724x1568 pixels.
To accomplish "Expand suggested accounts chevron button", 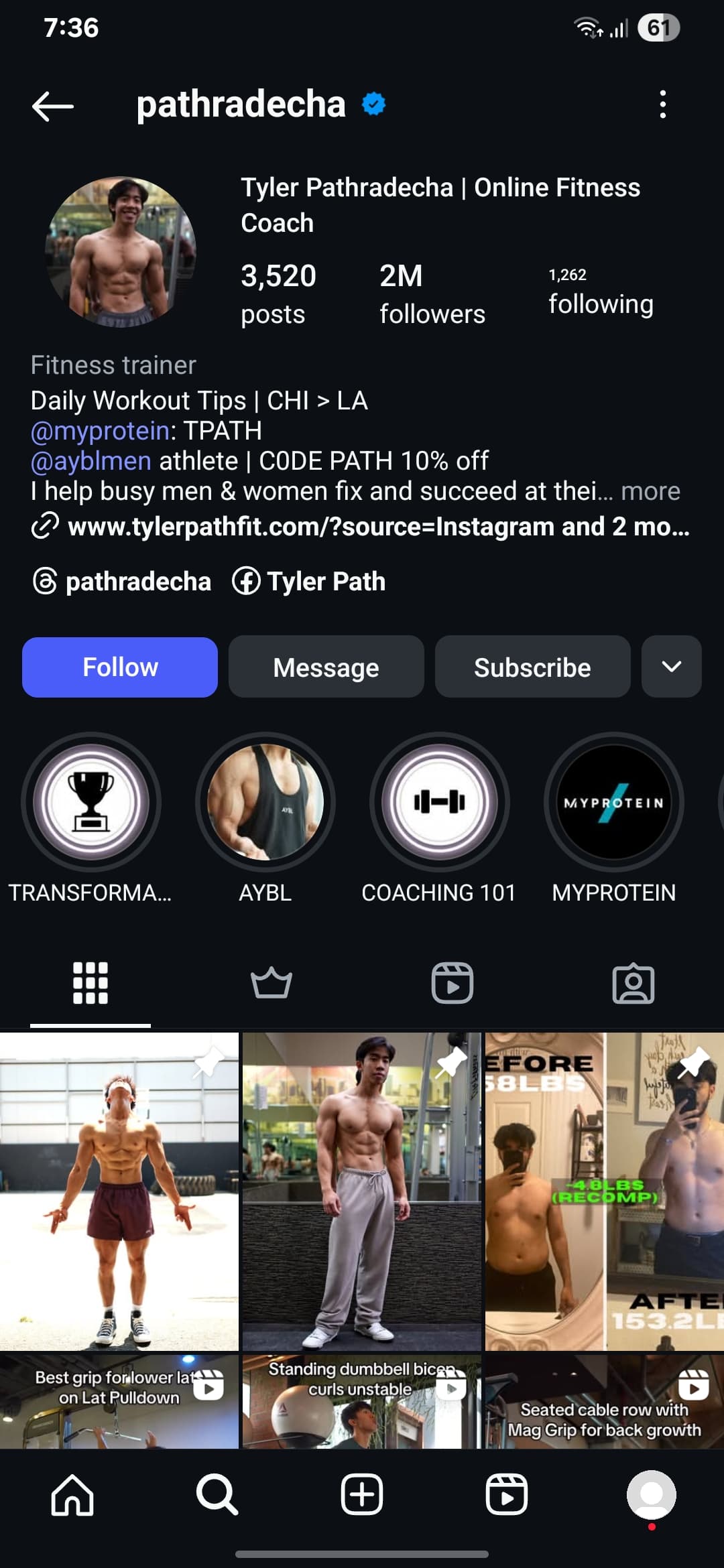I will coord(671,667).
